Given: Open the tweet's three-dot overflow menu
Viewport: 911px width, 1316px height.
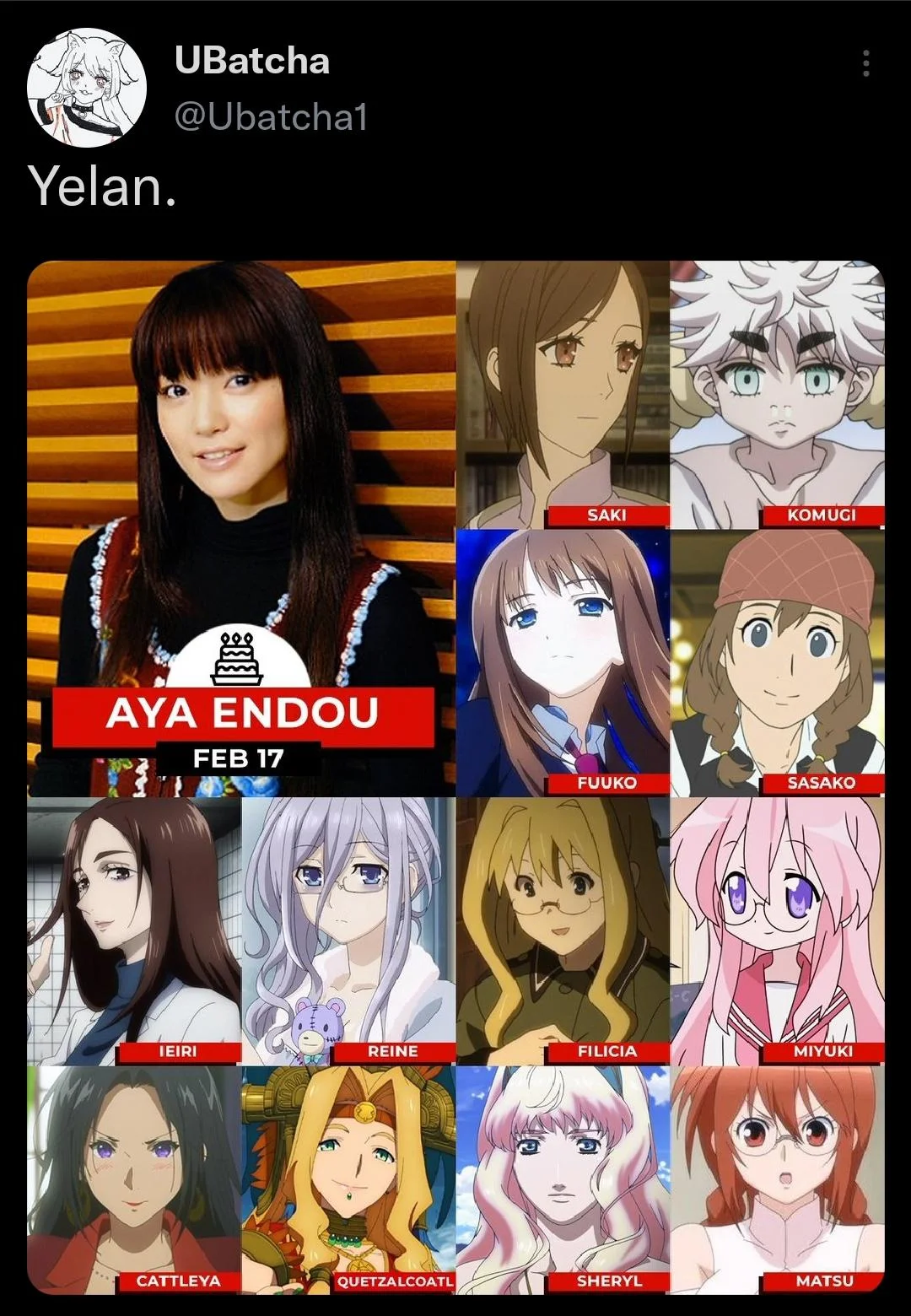Looking at the screenshot, I should 866,64.
